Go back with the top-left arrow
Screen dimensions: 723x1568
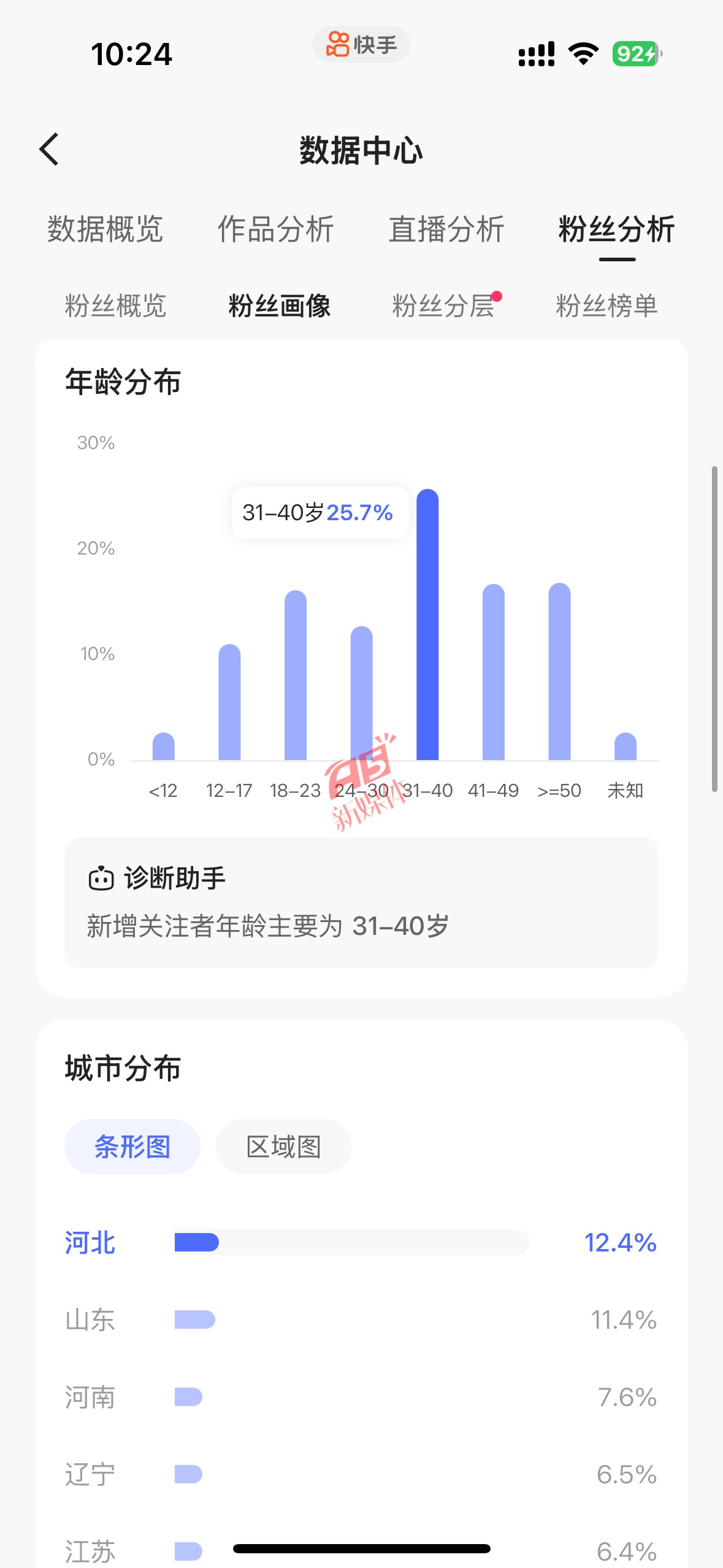click(49, 149)
